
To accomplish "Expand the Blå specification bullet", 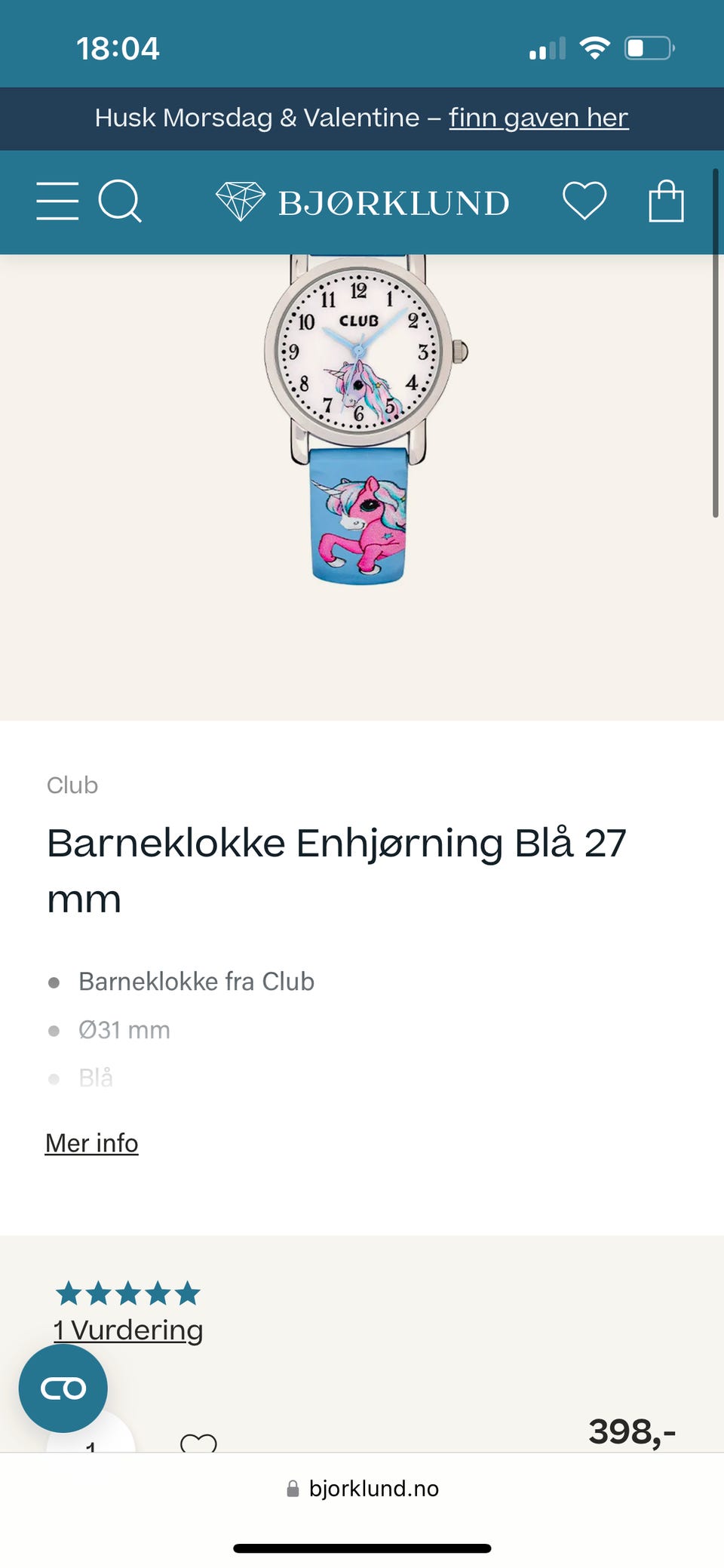I will coord(97,1078).
